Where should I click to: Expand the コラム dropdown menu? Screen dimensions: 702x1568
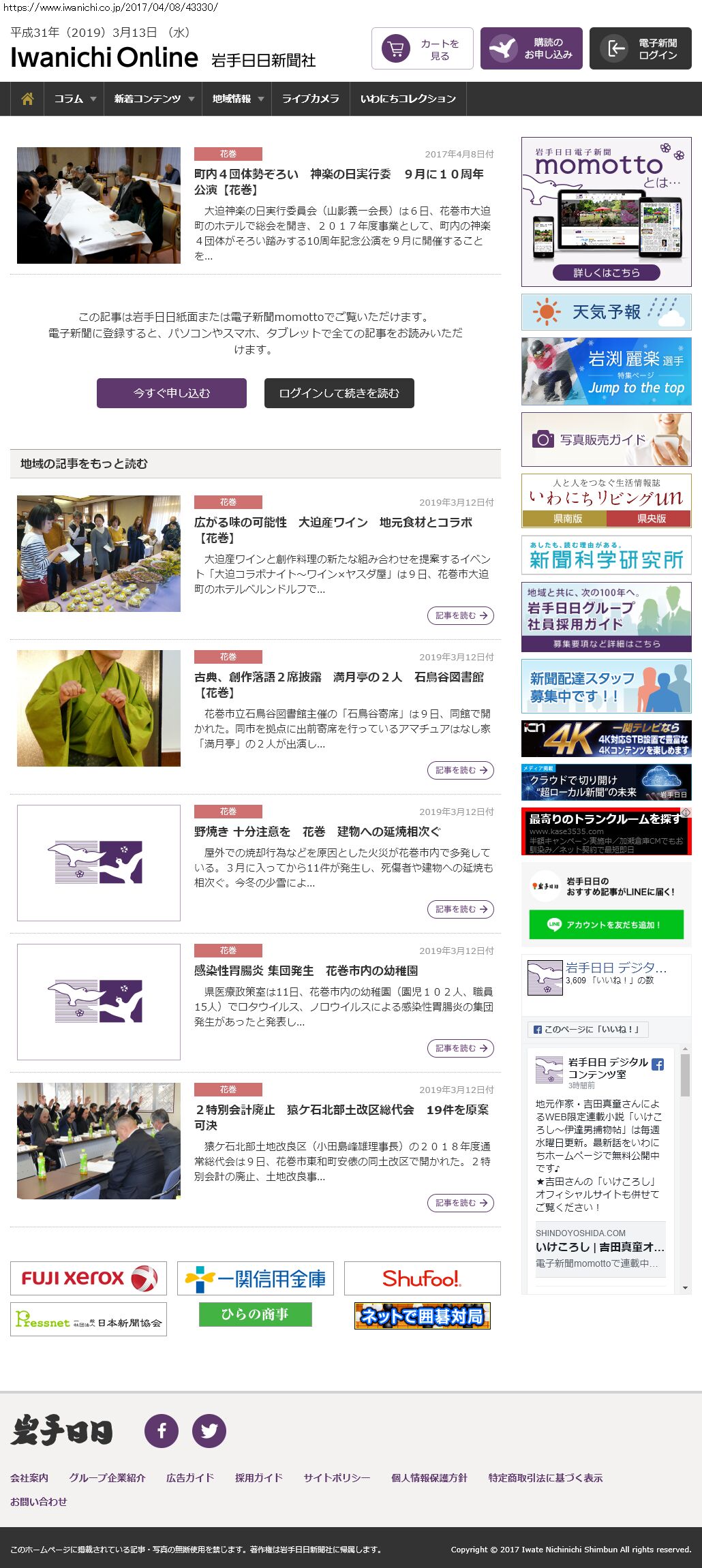[x=74, y=99]
